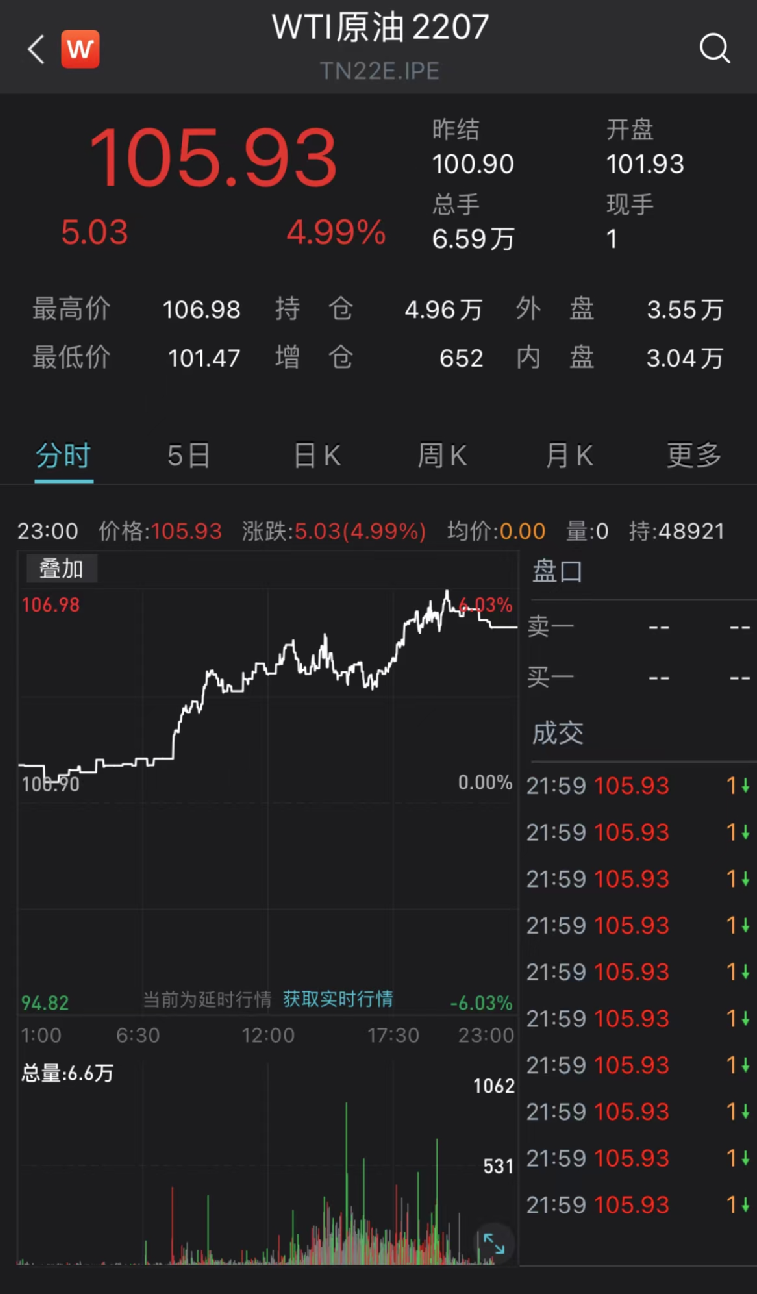Viewport: 757px width, 1294px height.
Task: Switch to the 日K tab
Action: click(317, 456)
